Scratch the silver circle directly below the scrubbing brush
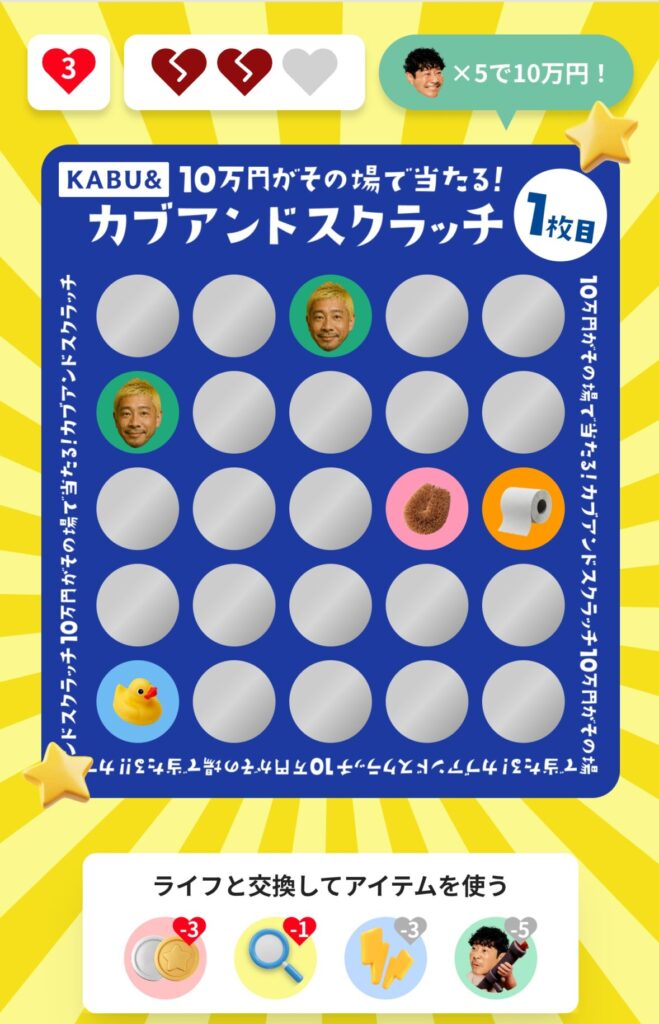This screenshot has width=659, height=1024. pyautogui.click(x=427, y=605)
